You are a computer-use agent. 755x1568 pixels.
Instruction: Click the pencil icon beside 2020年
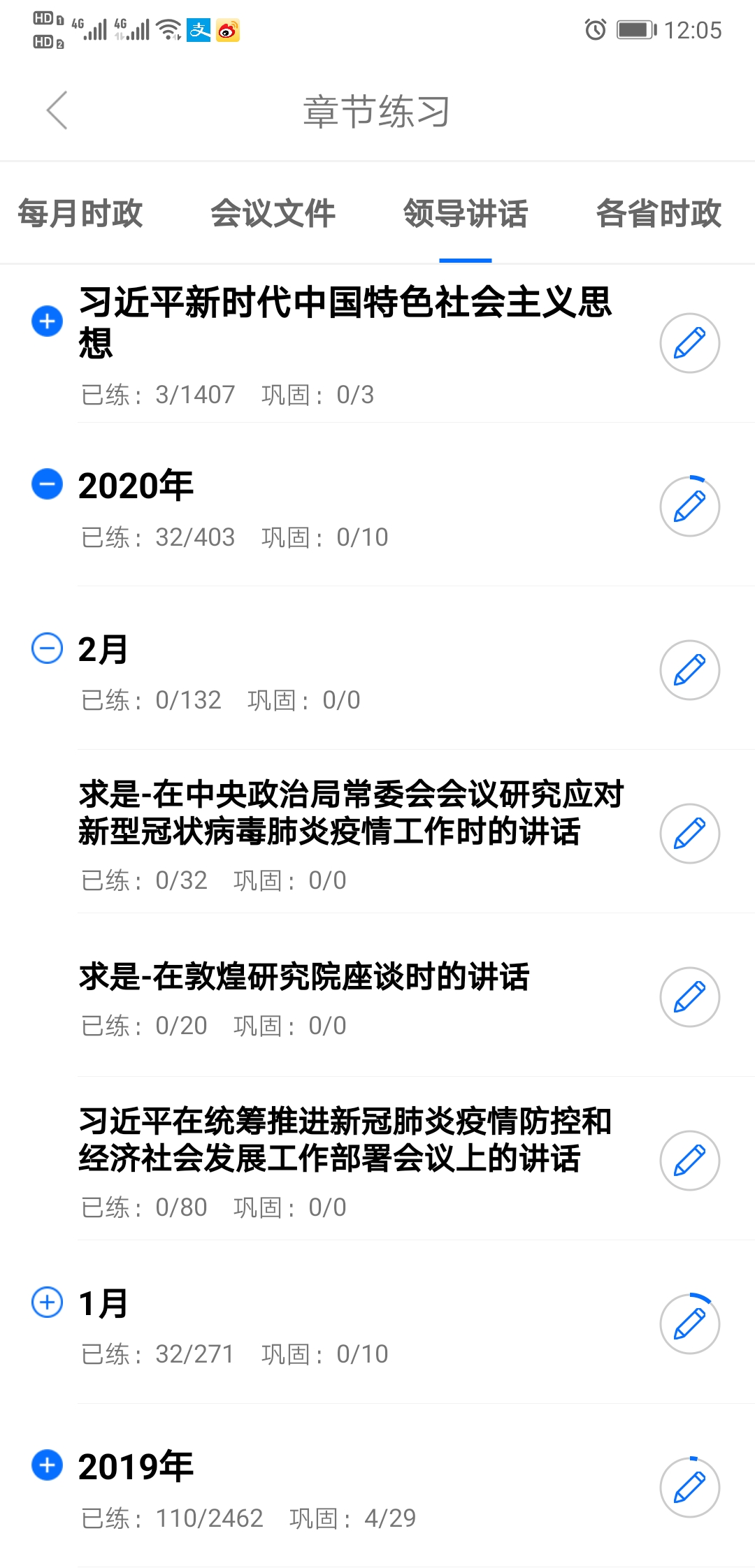pos(689,507)
